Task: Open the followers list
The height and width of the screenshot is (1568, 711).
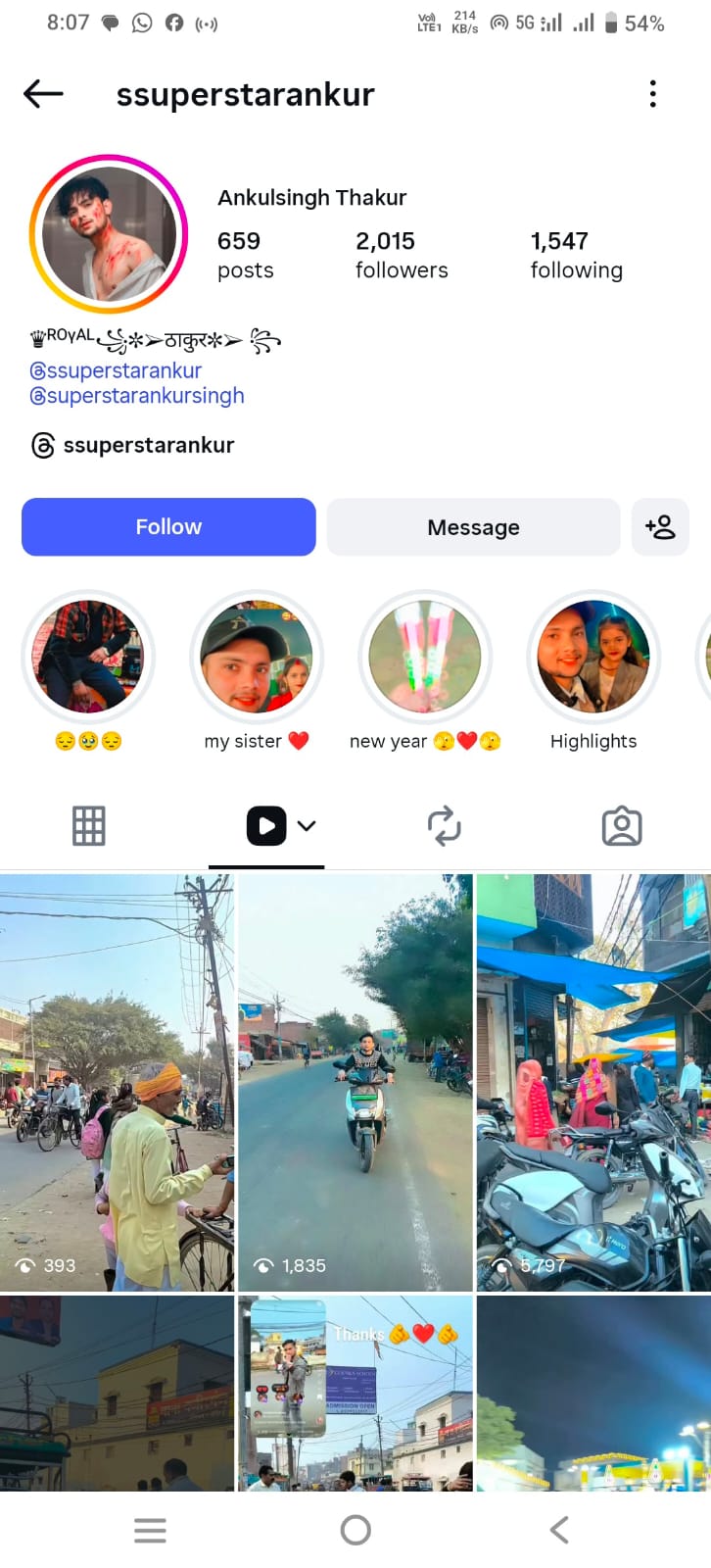Action: 401,255
